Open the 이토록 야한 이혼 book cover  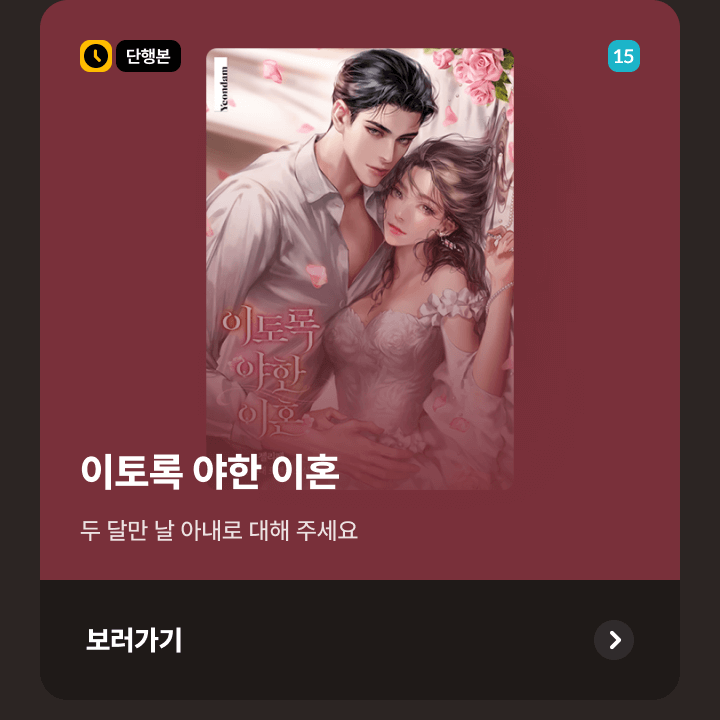click(x=360, y=250)
